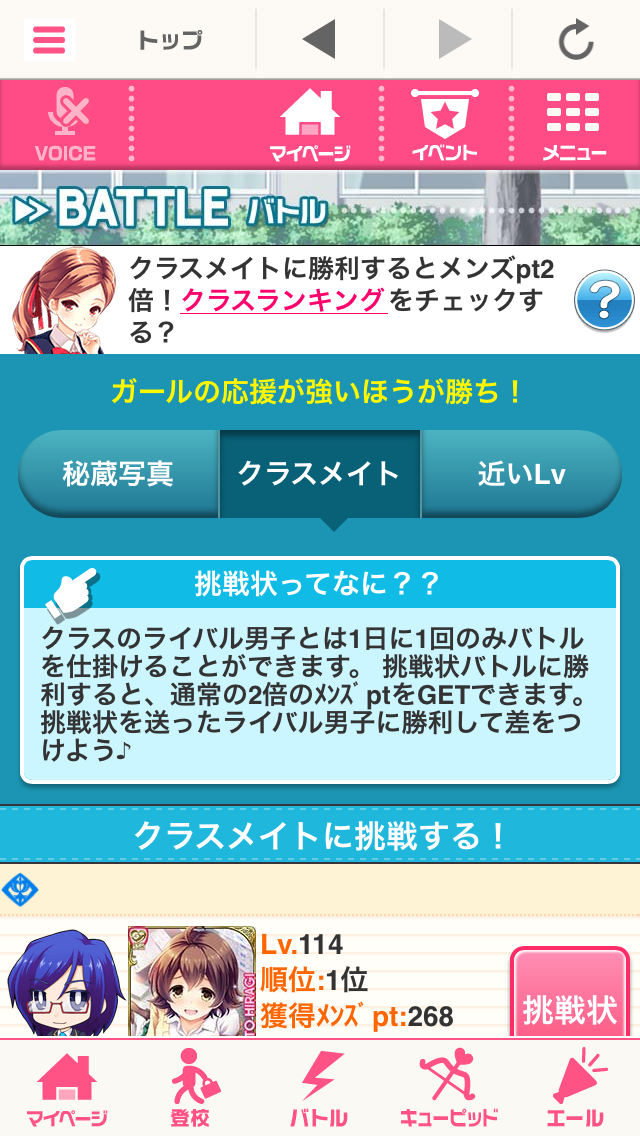The width and height of the screenshot is (640, 1136).
Task: Open the メニュー grid
Action: (x=574, y=125)
